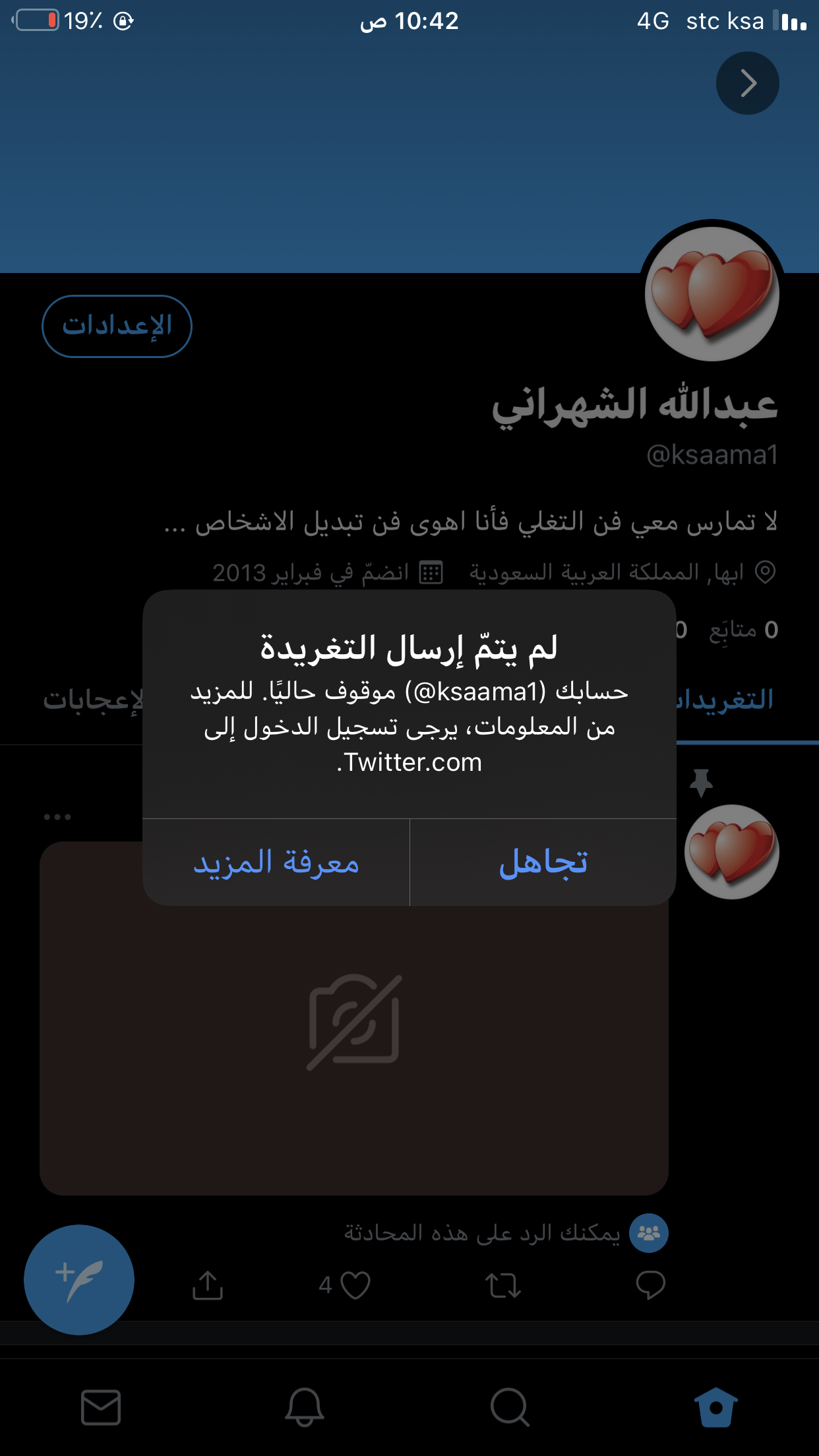This screenshot has width=819, height=1456.
Task: Share the pinned tweet
Action: (208, 1285)
